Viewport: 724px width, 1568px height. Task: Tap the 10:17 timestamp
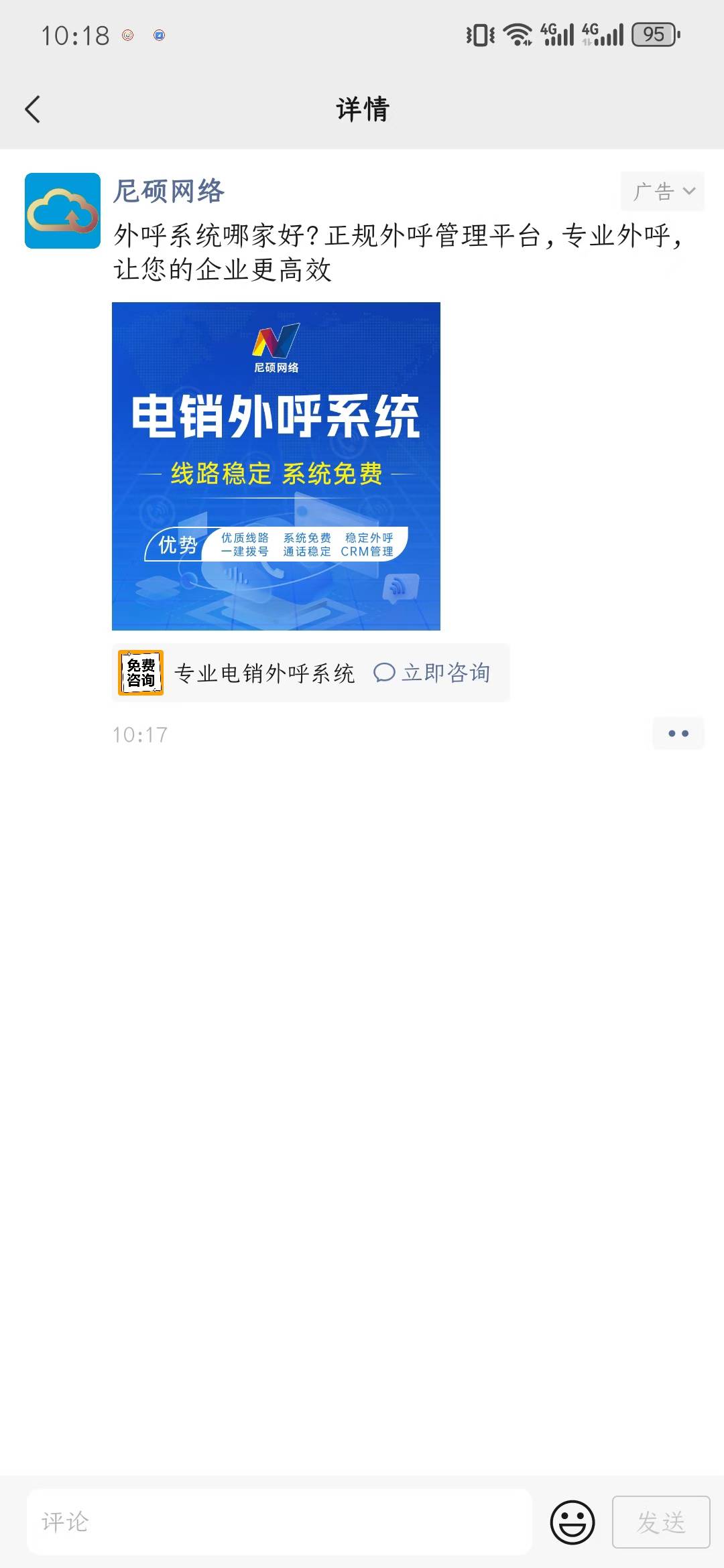click(139, 734)
